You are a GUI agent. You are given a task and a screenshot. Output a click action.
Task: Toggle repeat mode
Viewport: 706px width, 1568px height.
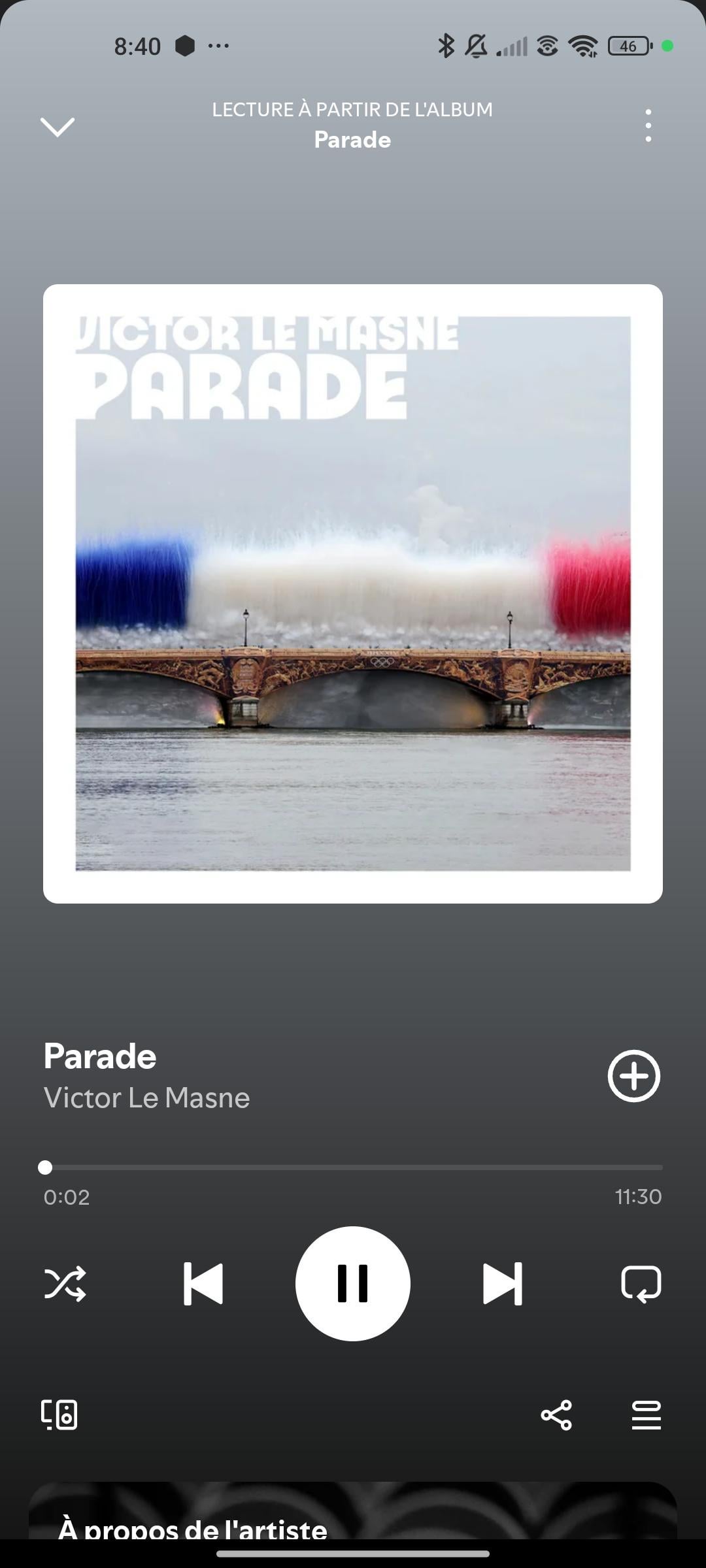[x=641, y=1284]
